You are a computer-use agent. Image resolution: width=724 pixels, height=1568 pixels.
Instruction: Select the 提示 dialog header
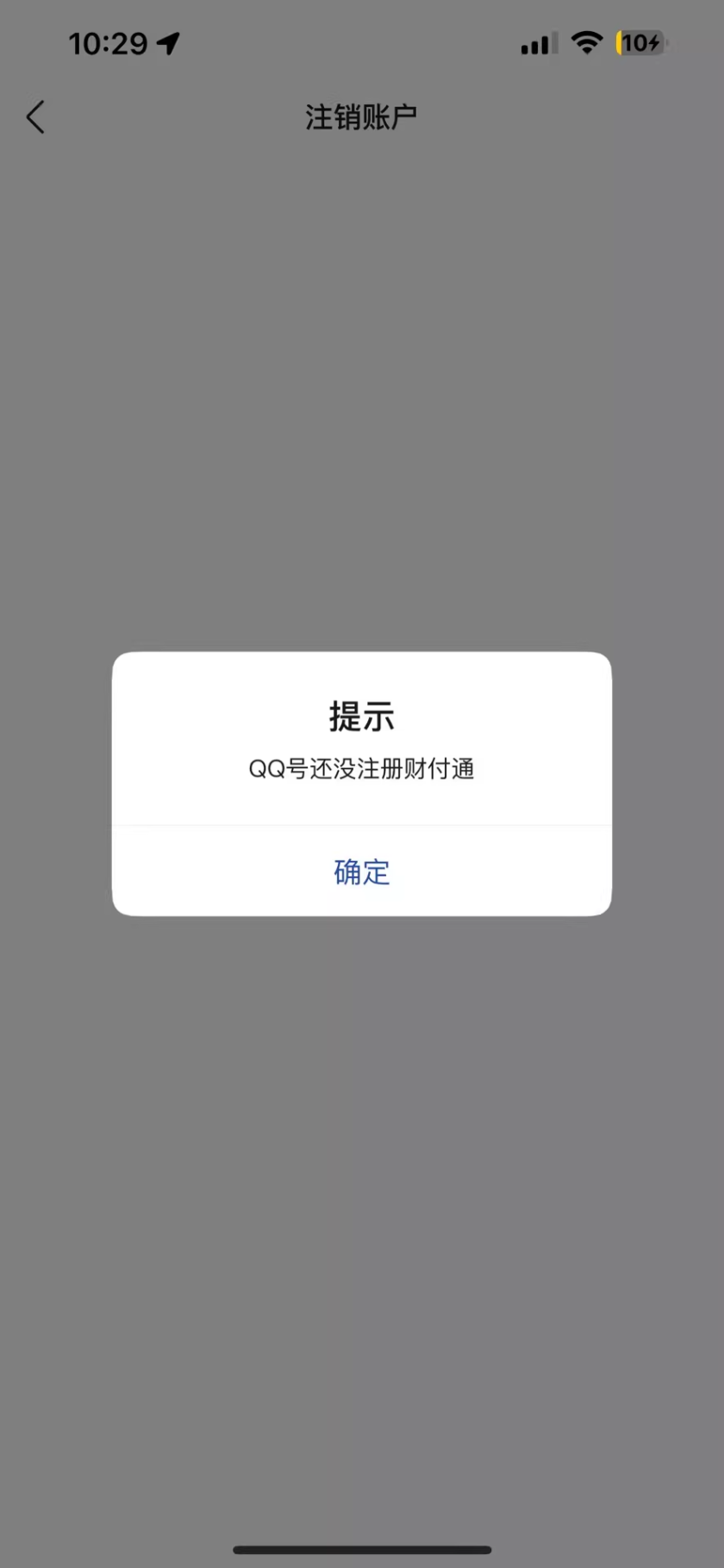[361, 715]
